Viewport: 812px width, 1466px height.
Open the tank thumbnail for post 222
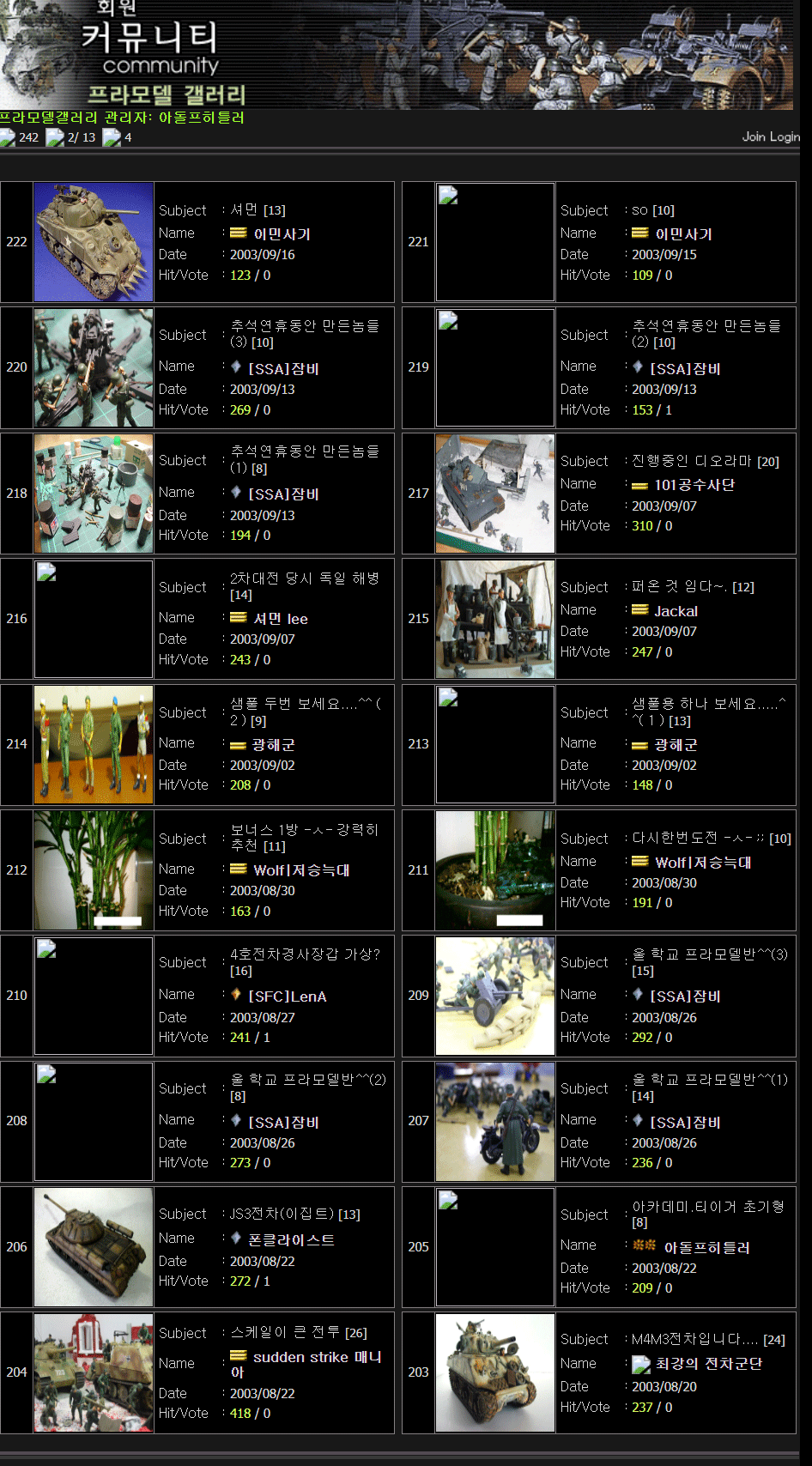point(94,242)
